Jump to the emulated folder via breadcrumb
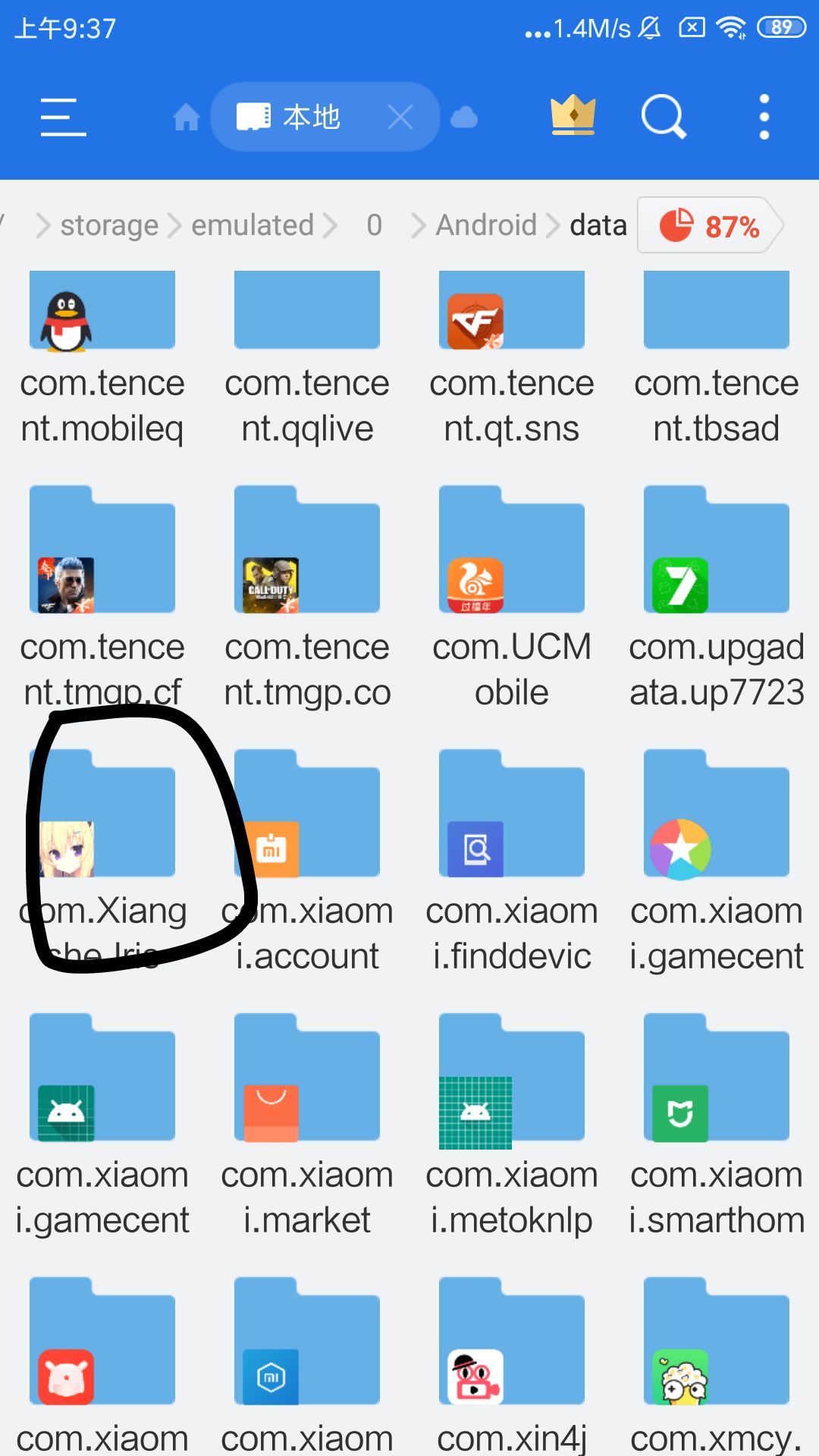This screenshot has width=819, height=1456. point(252,224)
